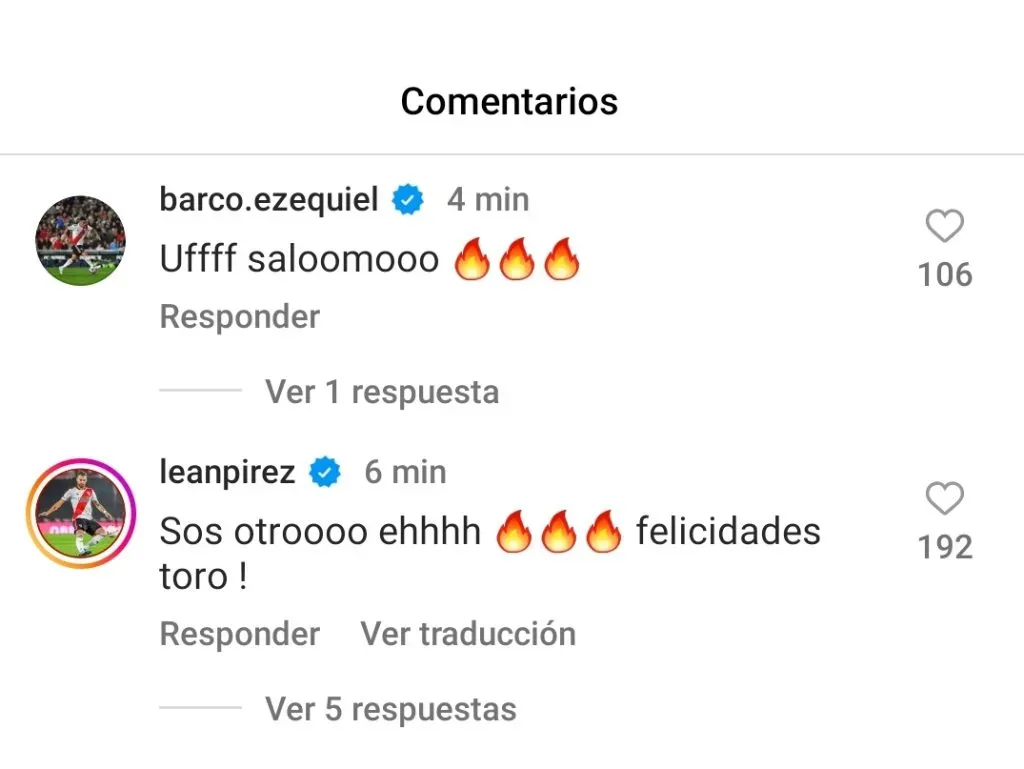Like leanpirez's comment

[944, 499]
